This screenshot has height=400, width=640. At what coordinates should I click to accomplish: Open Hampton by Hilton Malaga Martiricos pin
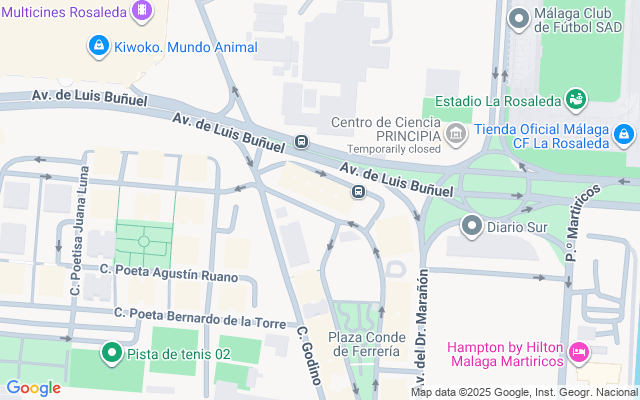click(579, 353)
